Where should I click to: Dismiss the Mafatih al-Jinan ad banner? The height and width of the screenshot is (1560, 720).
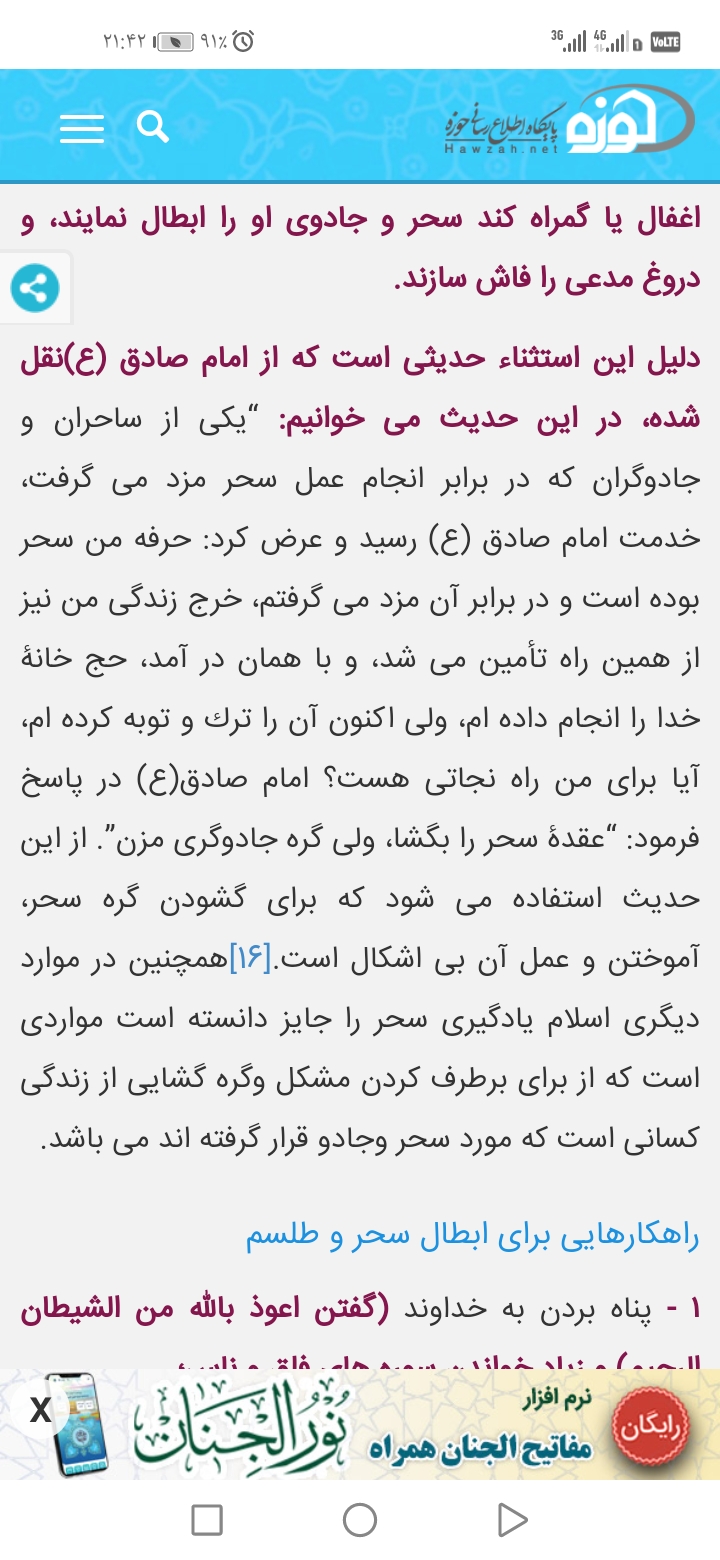(40, 1410)
